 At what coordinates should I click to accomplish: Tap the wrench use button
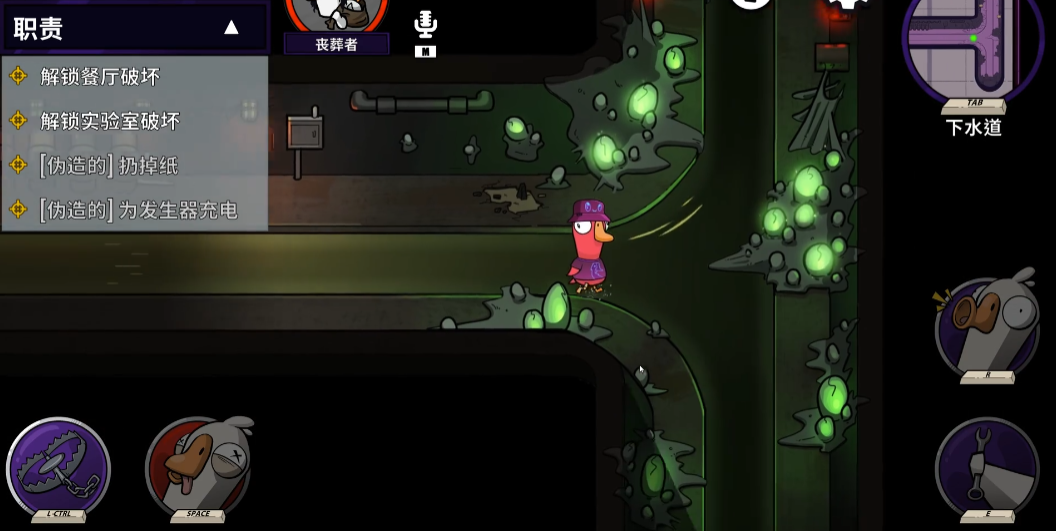click(x=986, y=467)
